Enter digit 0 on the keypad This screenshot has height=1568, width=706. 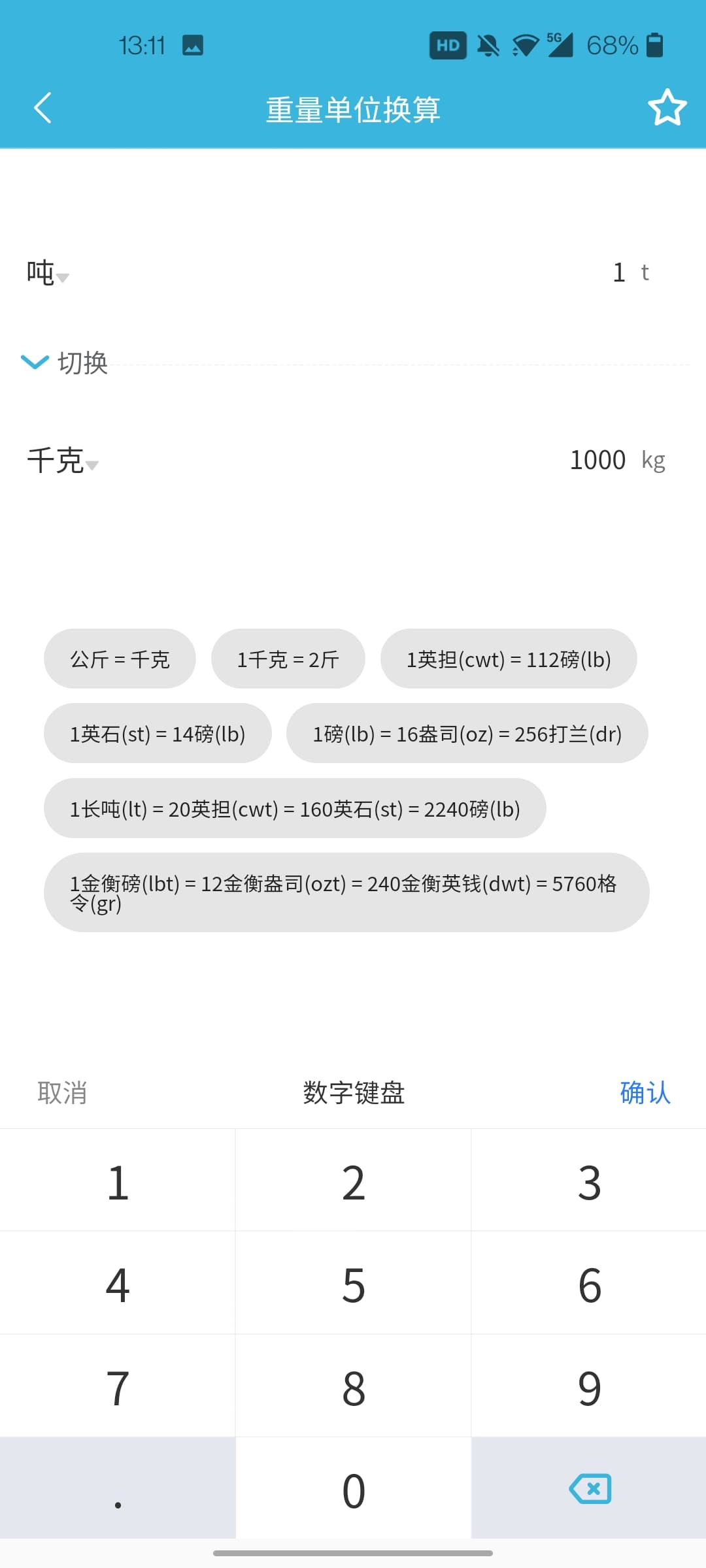click(x=353, y=1491)
